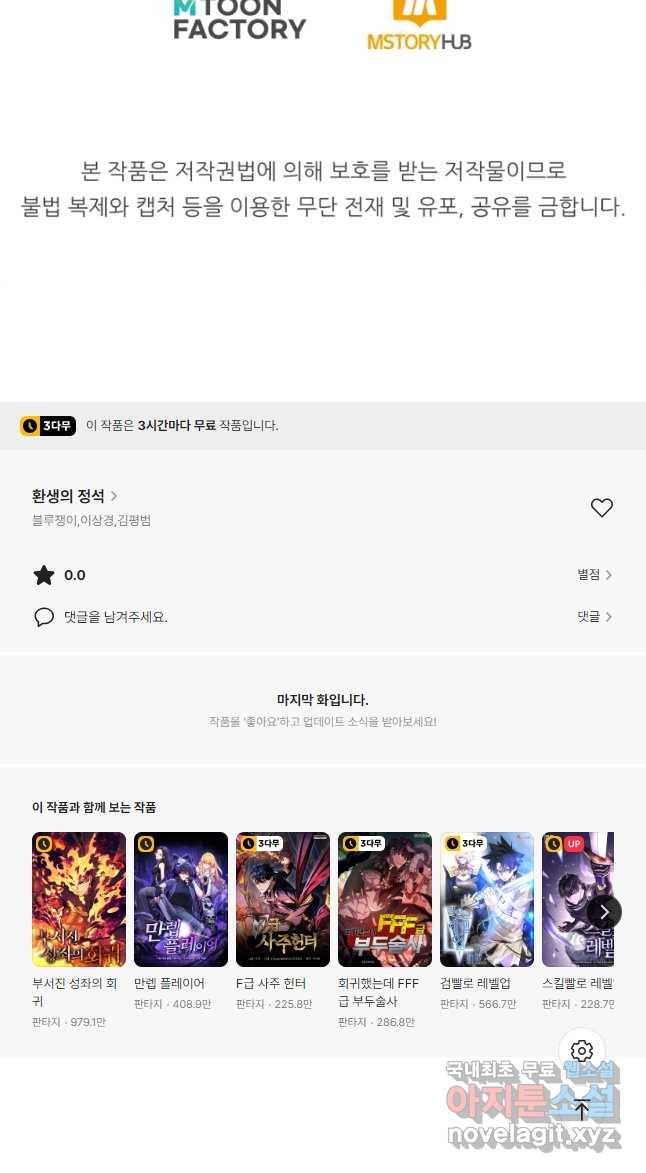The width and height of the screenshot is (646, 1173).
Task: Open F급 사주 헌터 webtoon
Action: point(283,899)
